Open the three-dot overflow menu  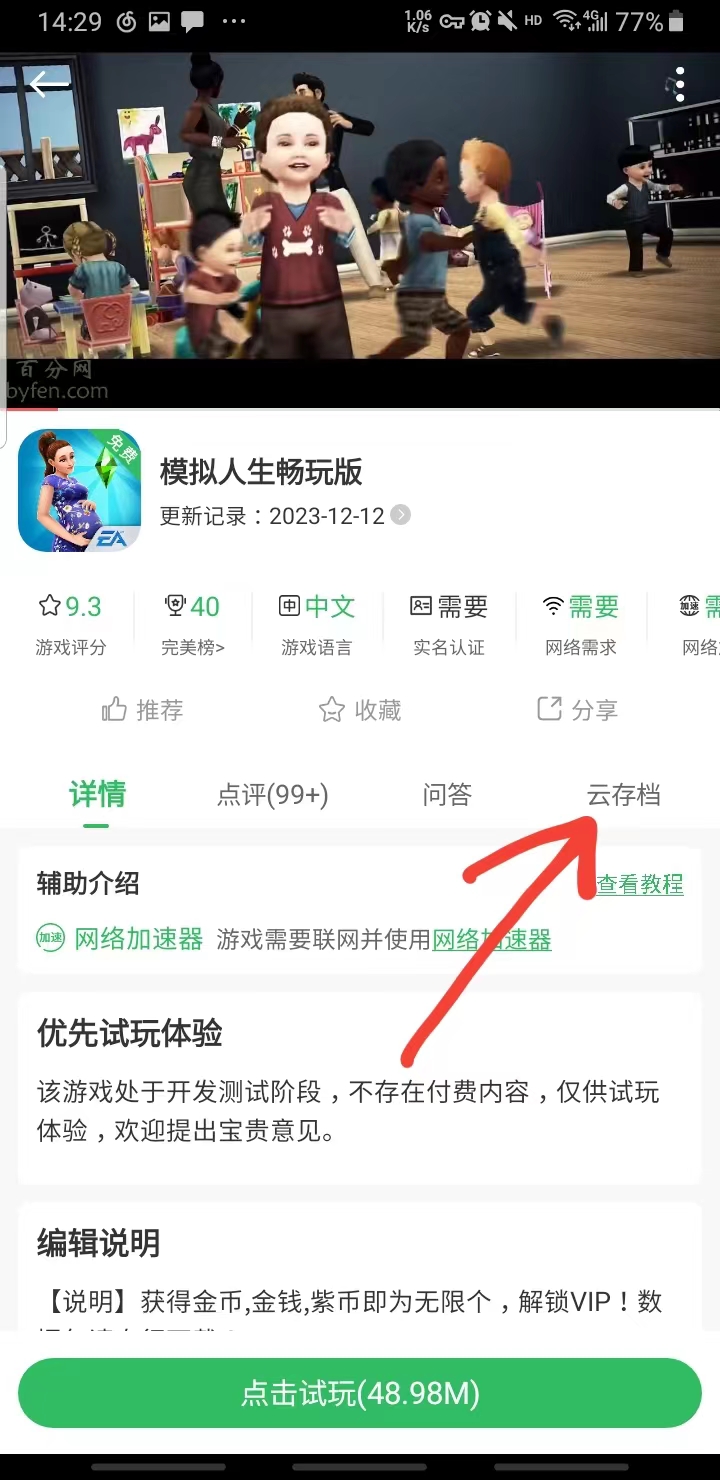tap(679, 85)
